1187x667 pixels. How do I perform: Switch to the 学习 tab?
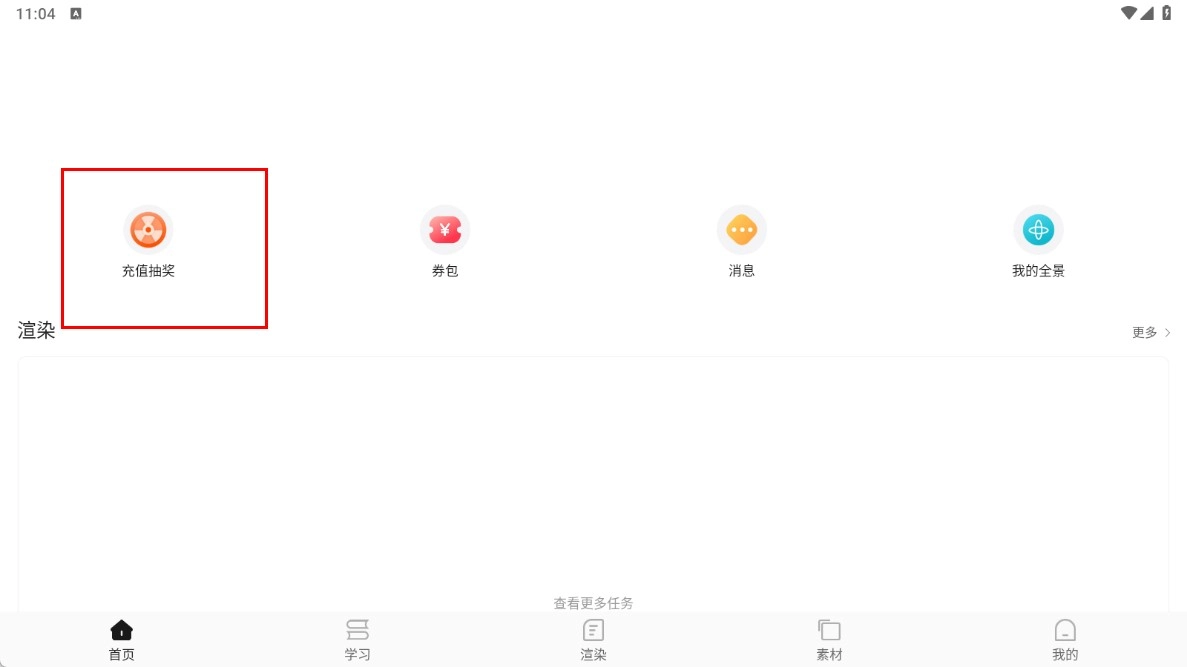pyautogui.click(x=357, y=641)
